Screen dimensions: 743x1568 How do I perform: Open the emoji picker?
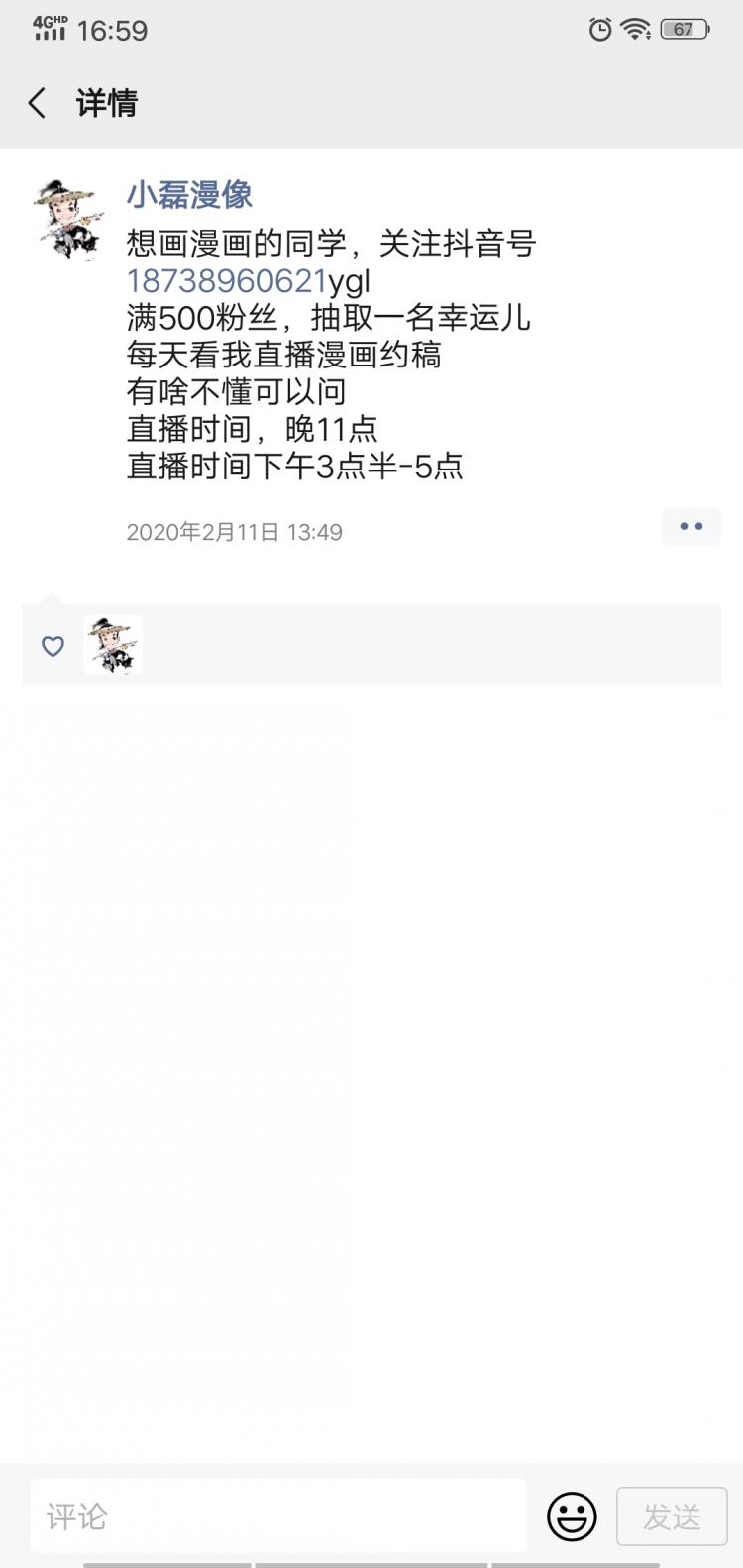point(573,1516)
